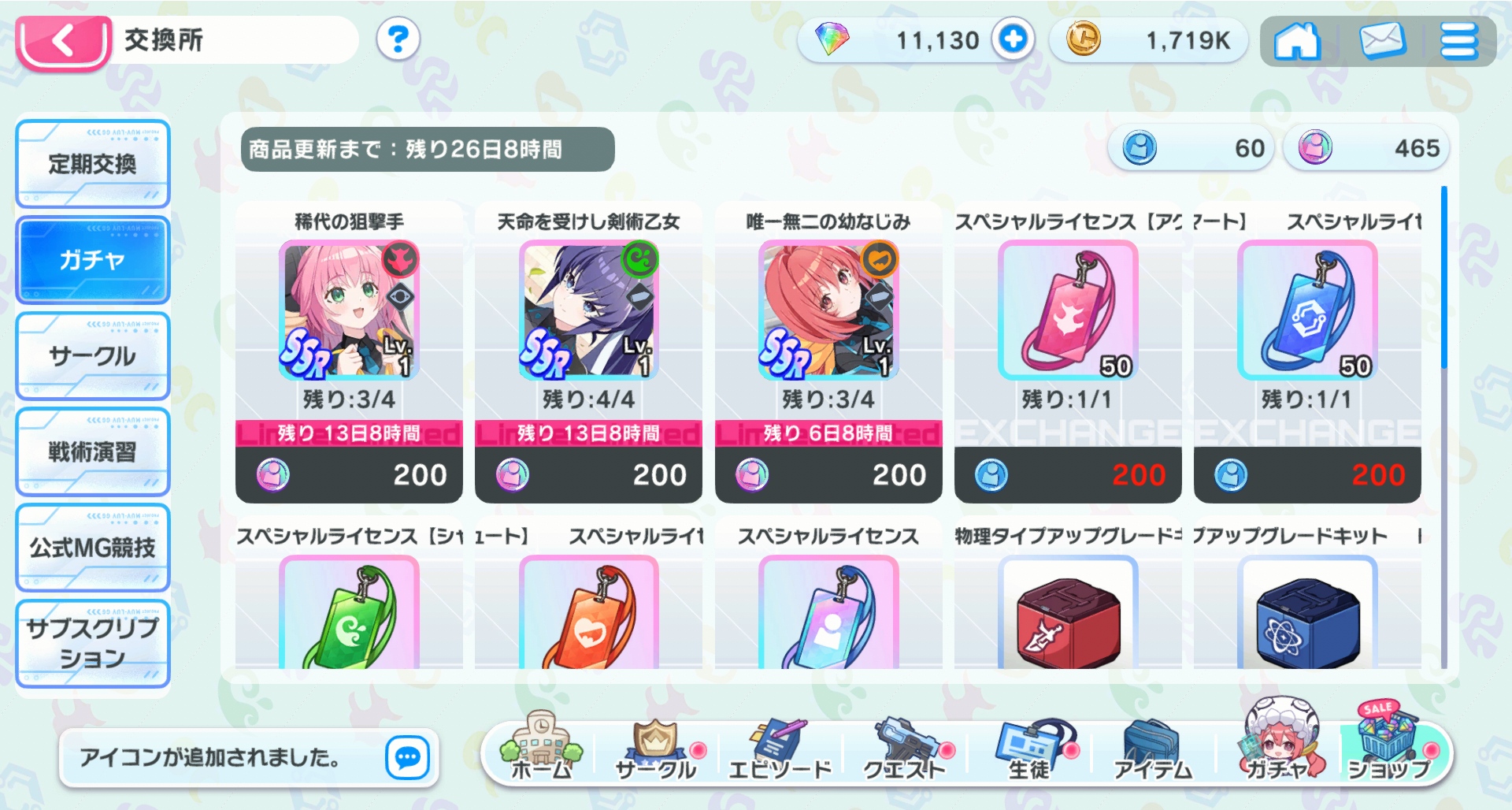Switch to the 戦術演習 tab
This screenshot has height=810, width=1512.
(x=93, y=451)
